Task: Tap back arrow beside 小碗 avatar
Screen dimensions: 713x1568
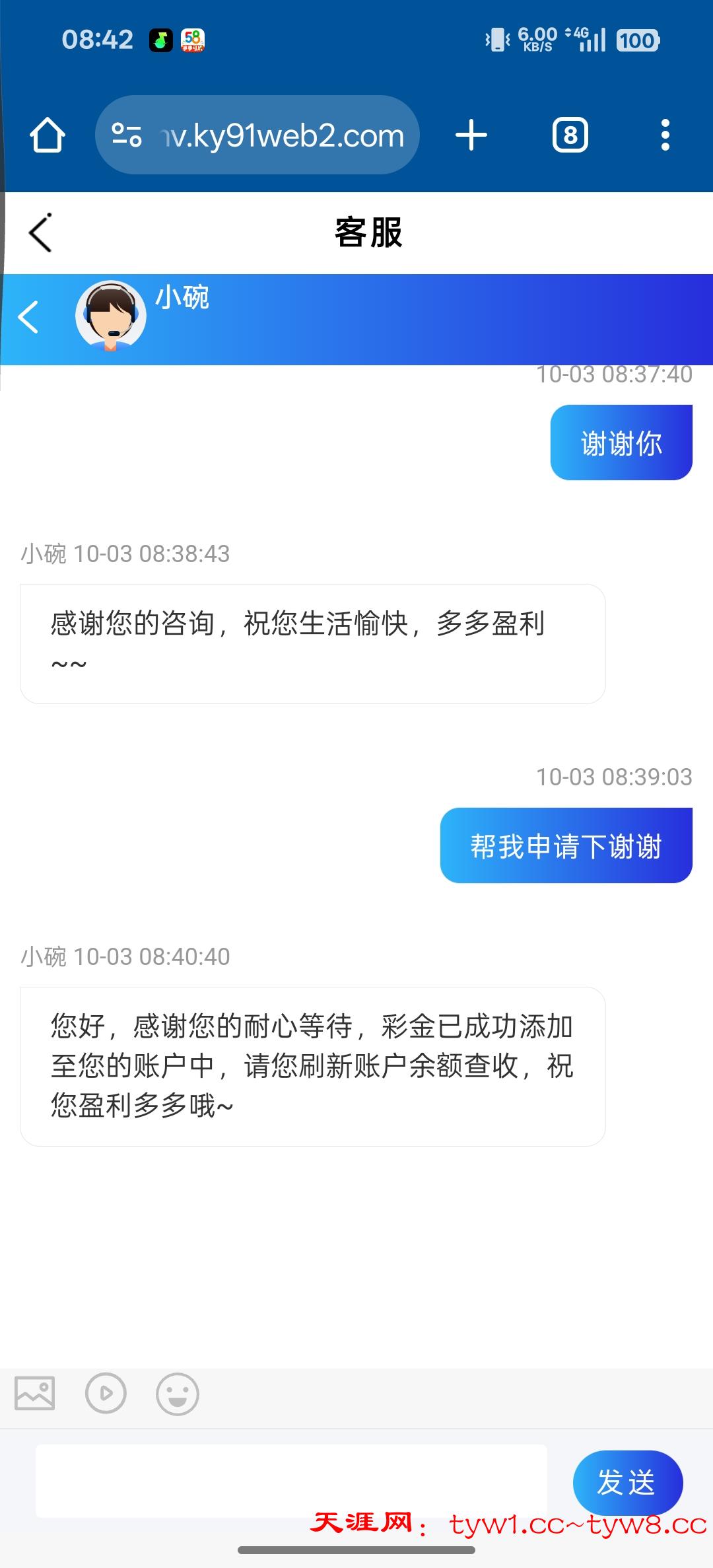Action: pos(28,317)
